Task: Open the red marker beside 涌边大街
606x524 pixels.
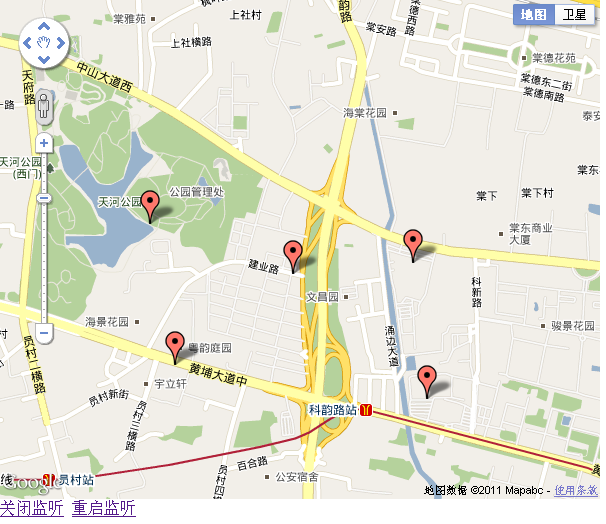Action: click(427, 380)
